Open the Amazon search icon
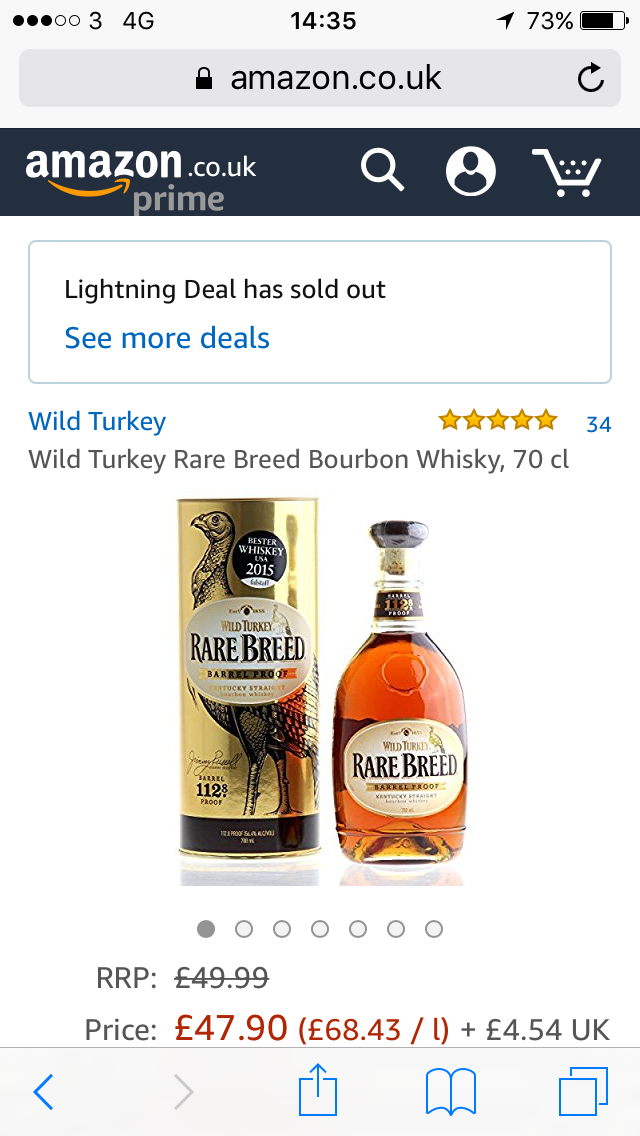640x1136 pixels. click(383, 171)
